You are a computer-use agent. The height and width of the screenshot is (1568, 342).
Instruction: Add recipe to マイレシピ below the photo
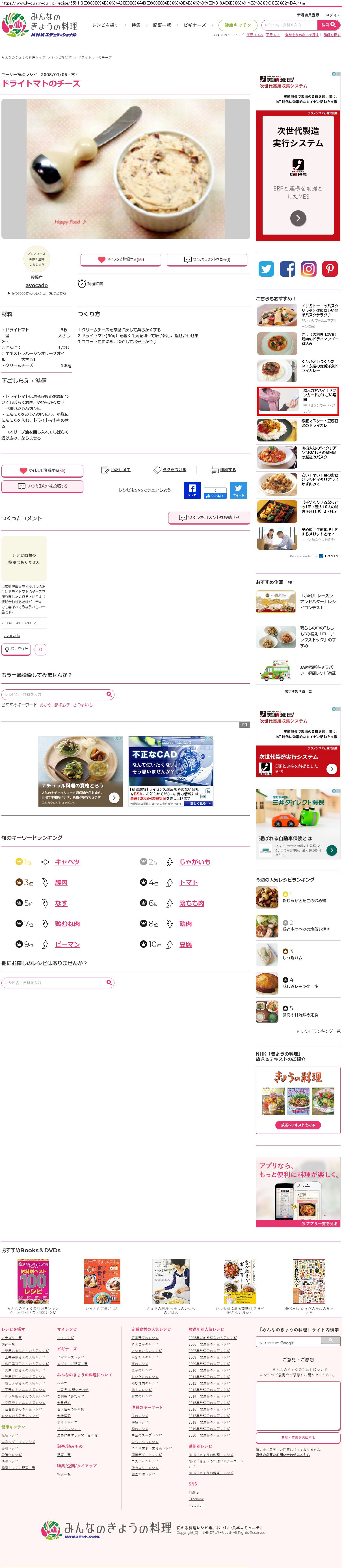[120, 259]
